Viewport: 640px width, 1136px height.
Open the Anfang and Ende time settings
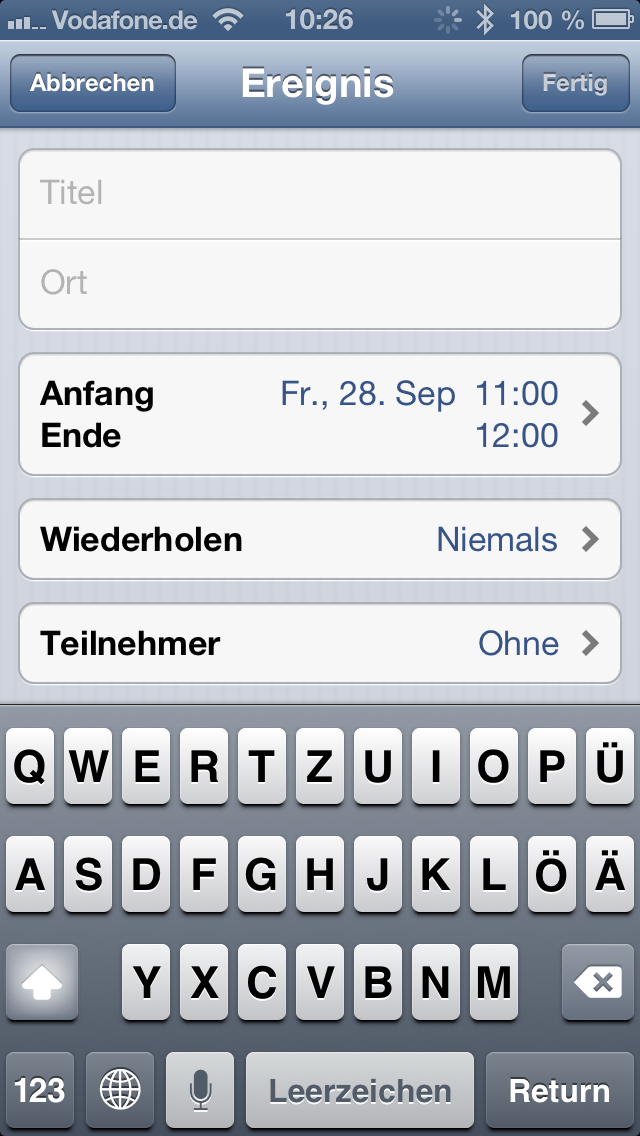320,414
